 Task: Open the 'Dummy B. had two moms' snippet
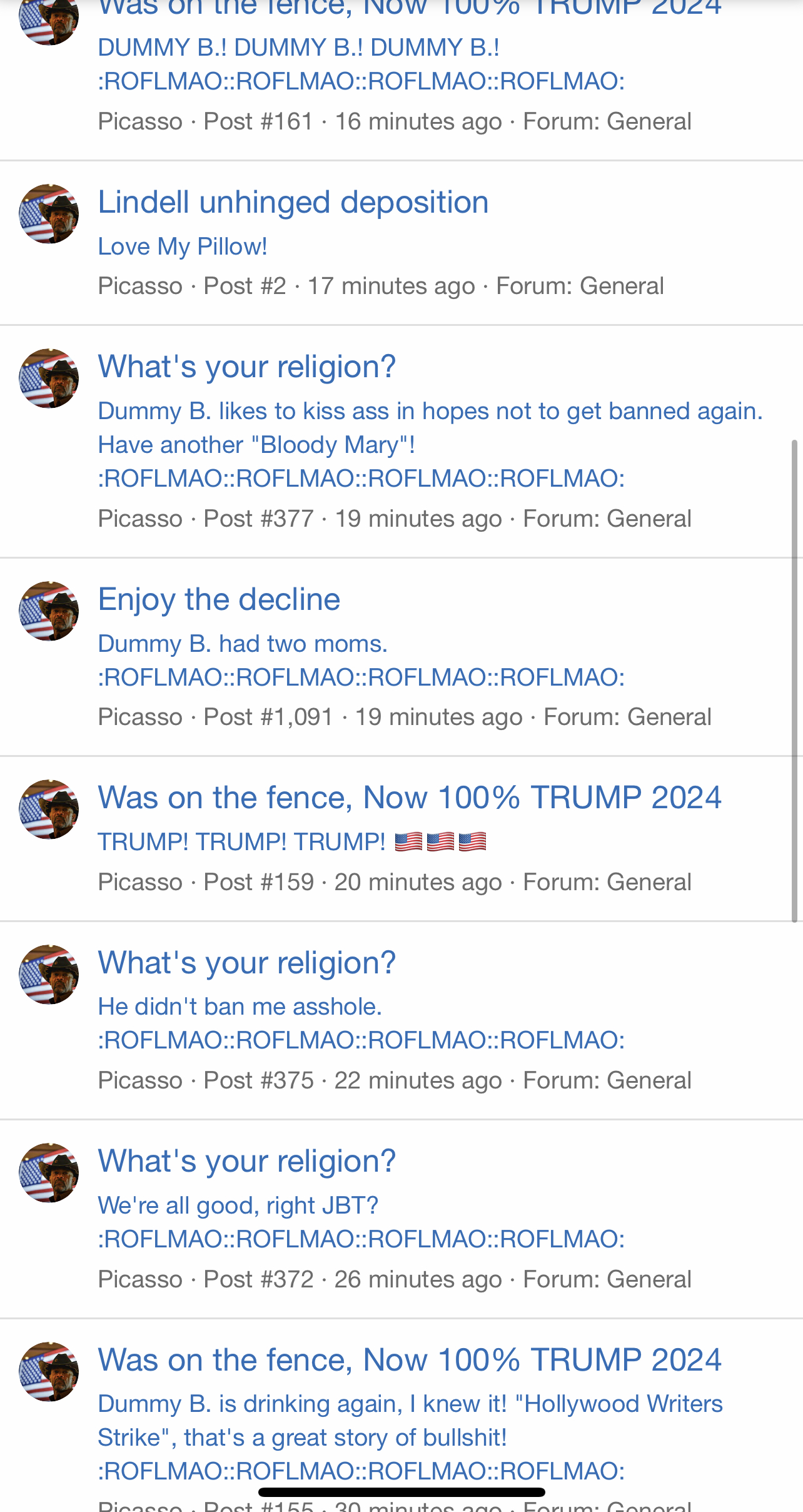[243, 644]
